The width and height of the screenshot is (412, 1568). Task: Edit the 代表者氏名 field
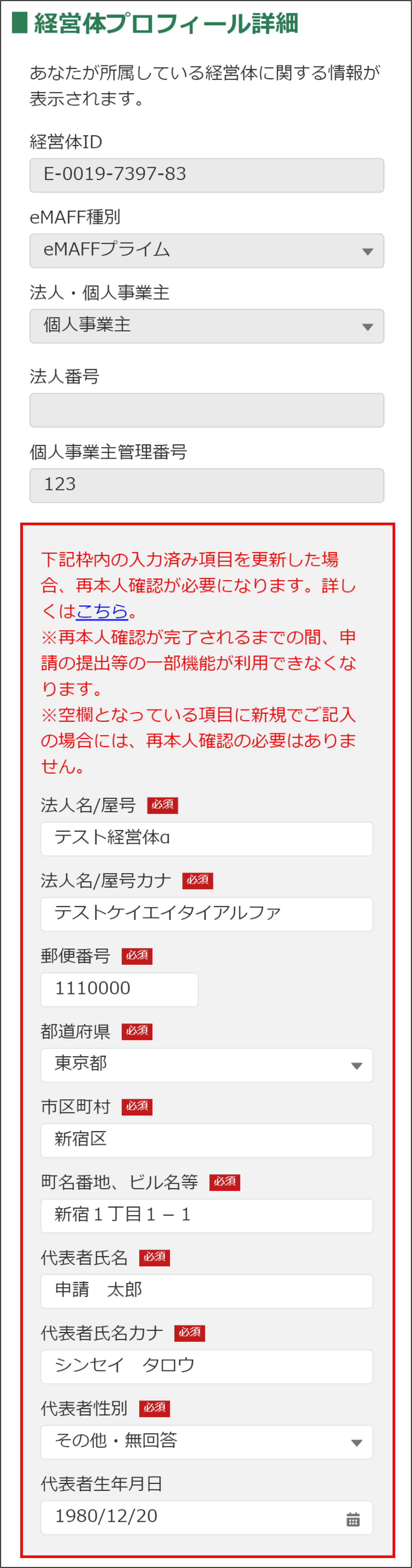click(x=206, y=1291)
